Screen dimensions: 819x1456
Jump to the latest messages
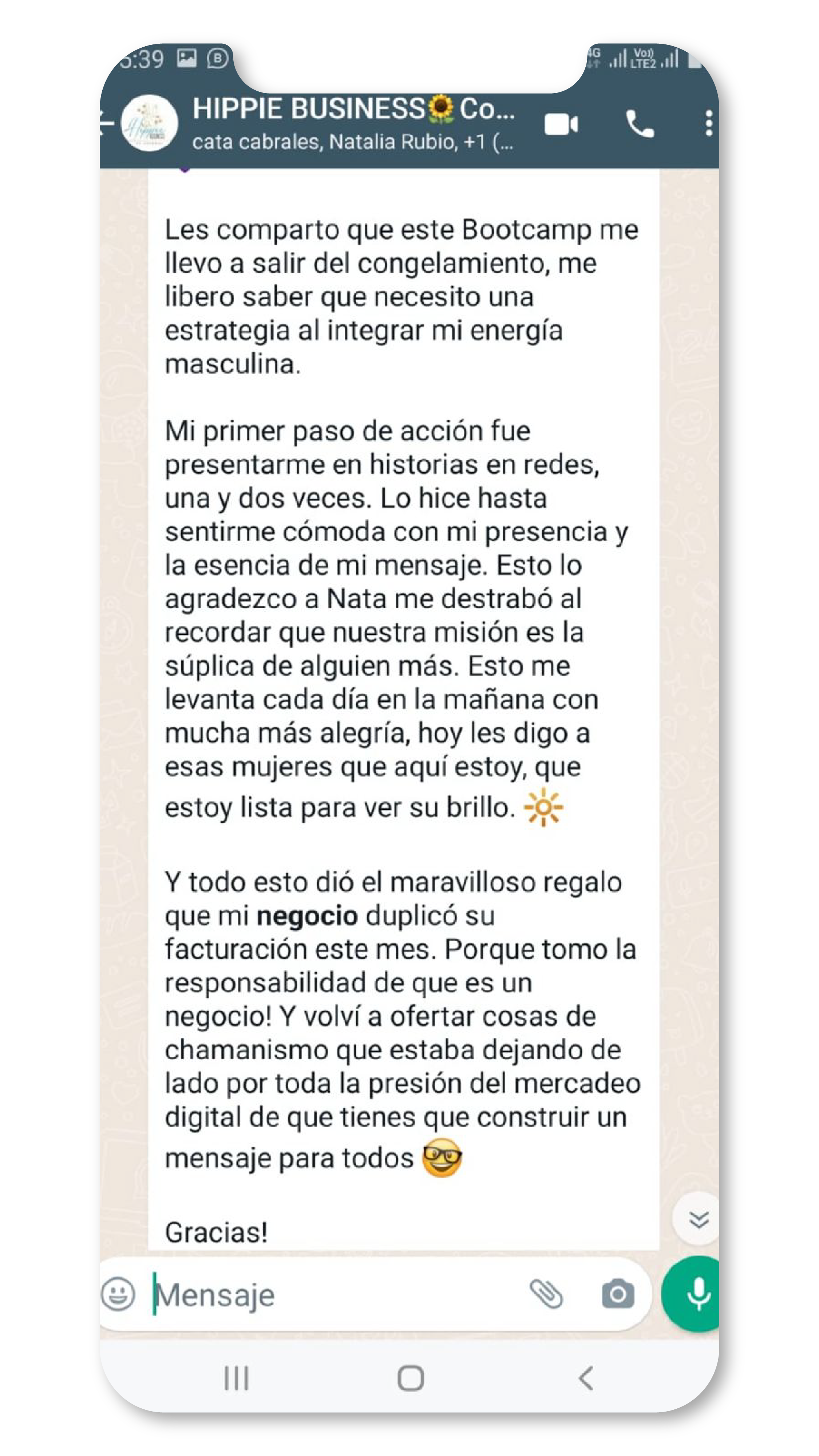coord(699,1219)
